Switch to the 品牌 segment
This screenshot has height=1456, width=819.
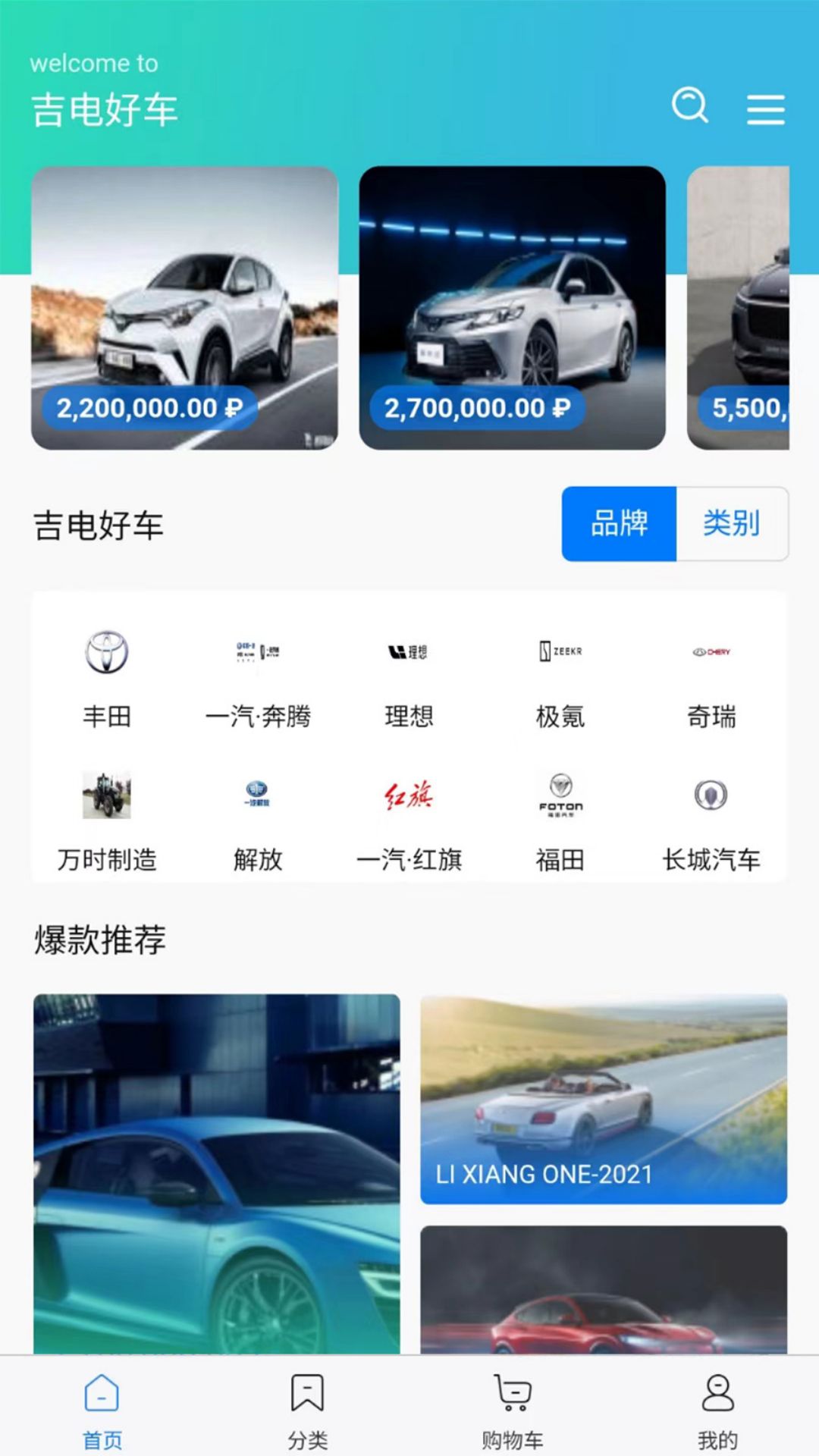(619, 524)
